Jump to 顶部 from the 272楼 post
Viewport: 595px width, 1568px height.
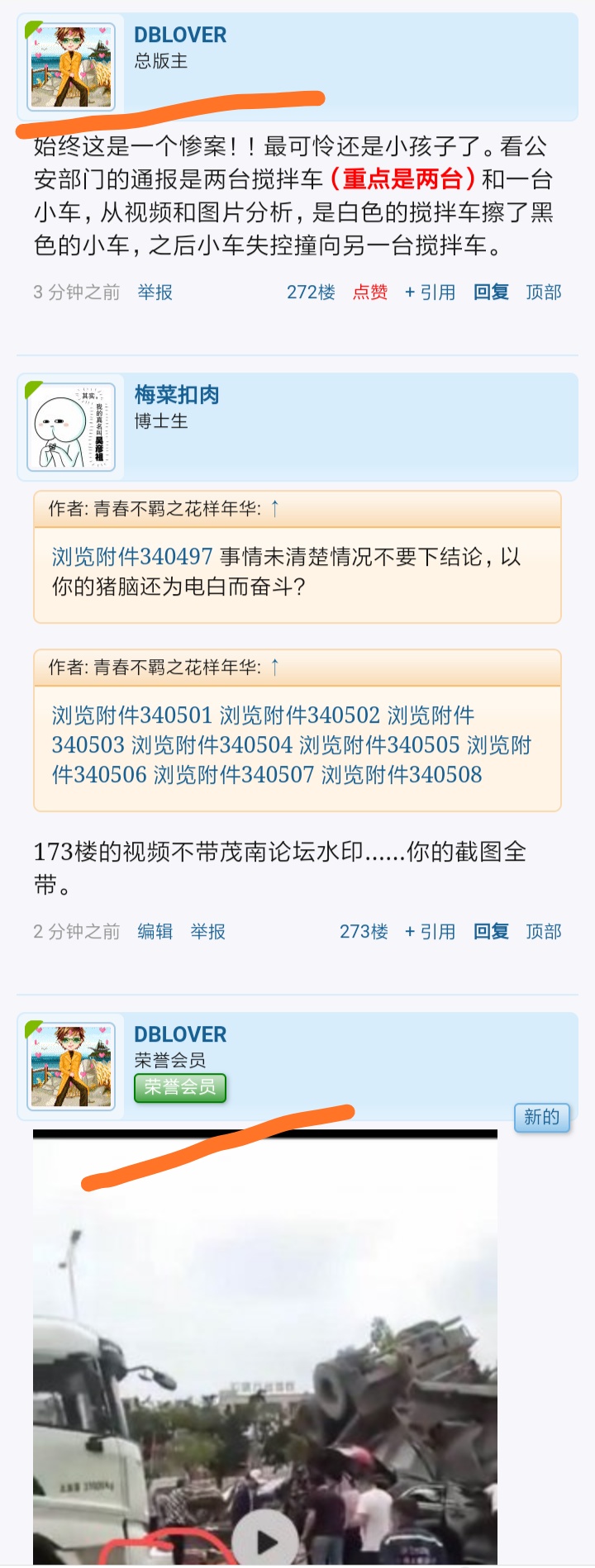(543, 292)
